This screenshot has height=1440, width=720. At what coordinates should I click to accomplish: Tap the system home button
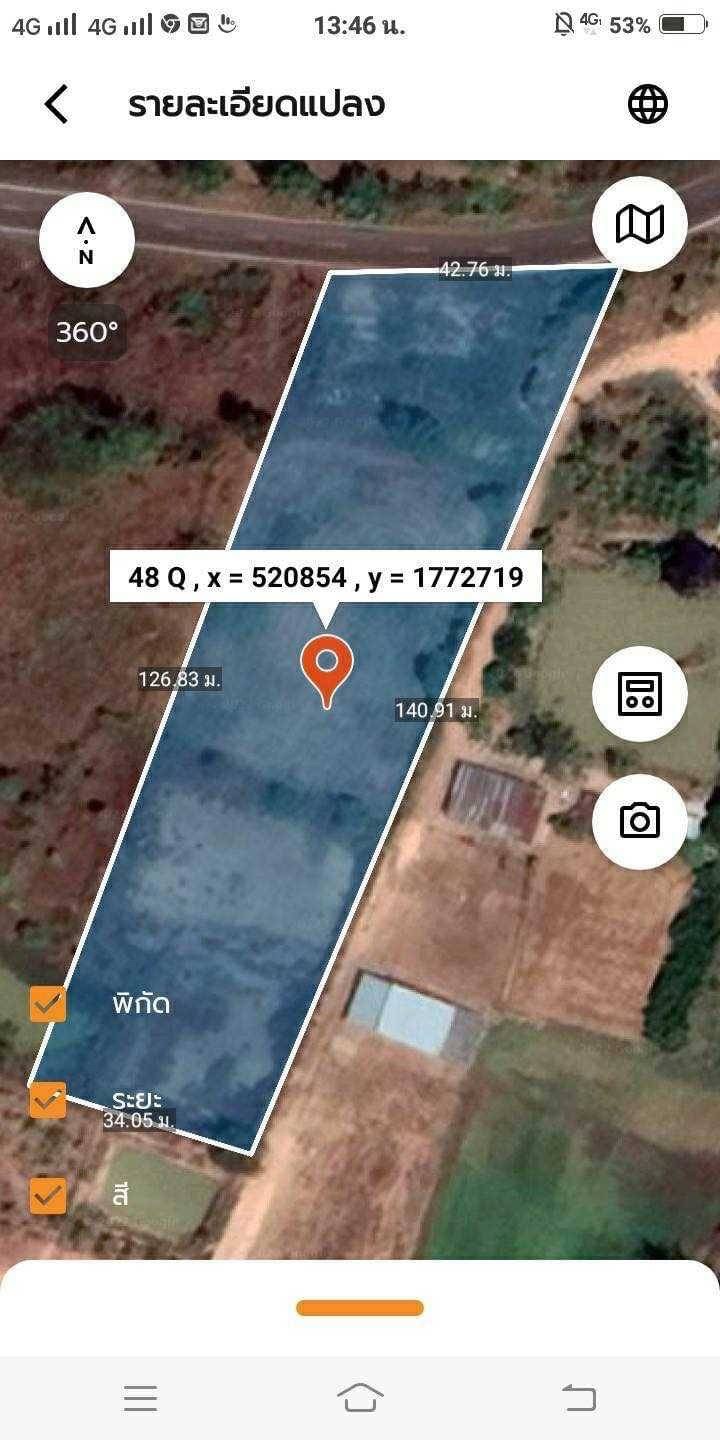click(x=360, y=1397)
